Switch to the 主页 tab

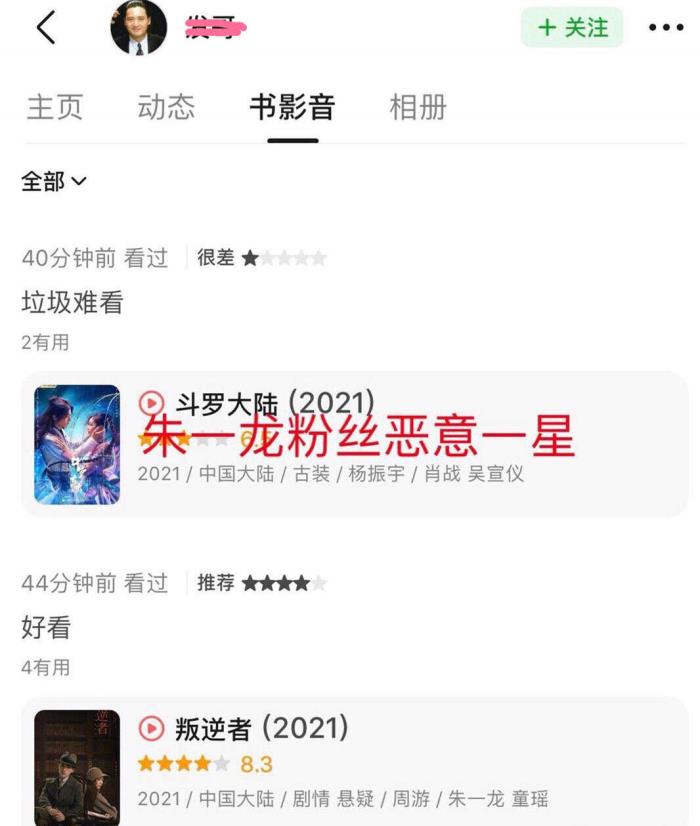point(55,107)
